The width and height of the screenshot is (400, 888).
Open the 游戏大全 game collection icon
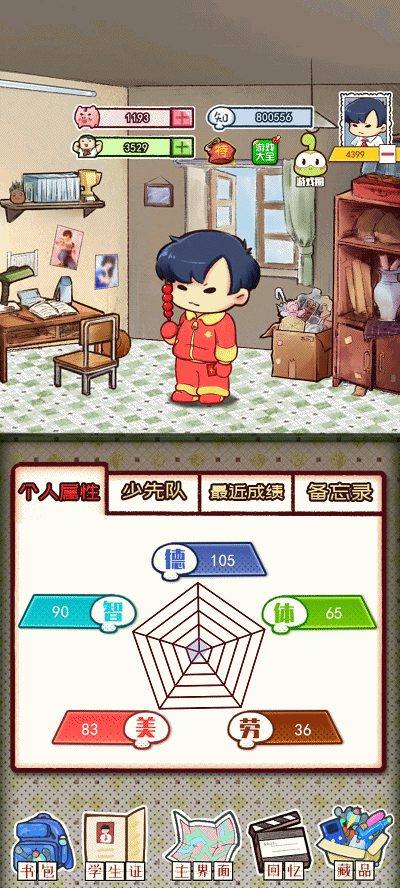tap(265, 151)
